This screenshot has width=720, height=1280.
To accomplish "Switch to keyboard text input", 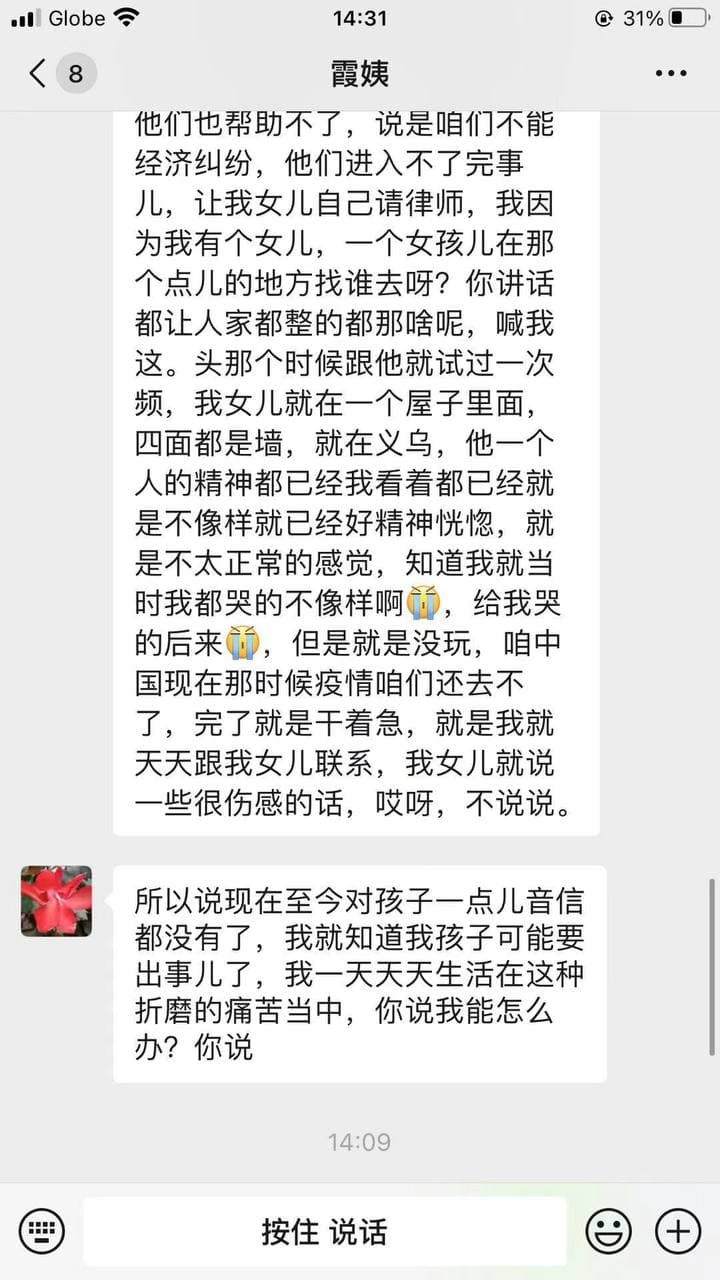I will point(42,1231).
